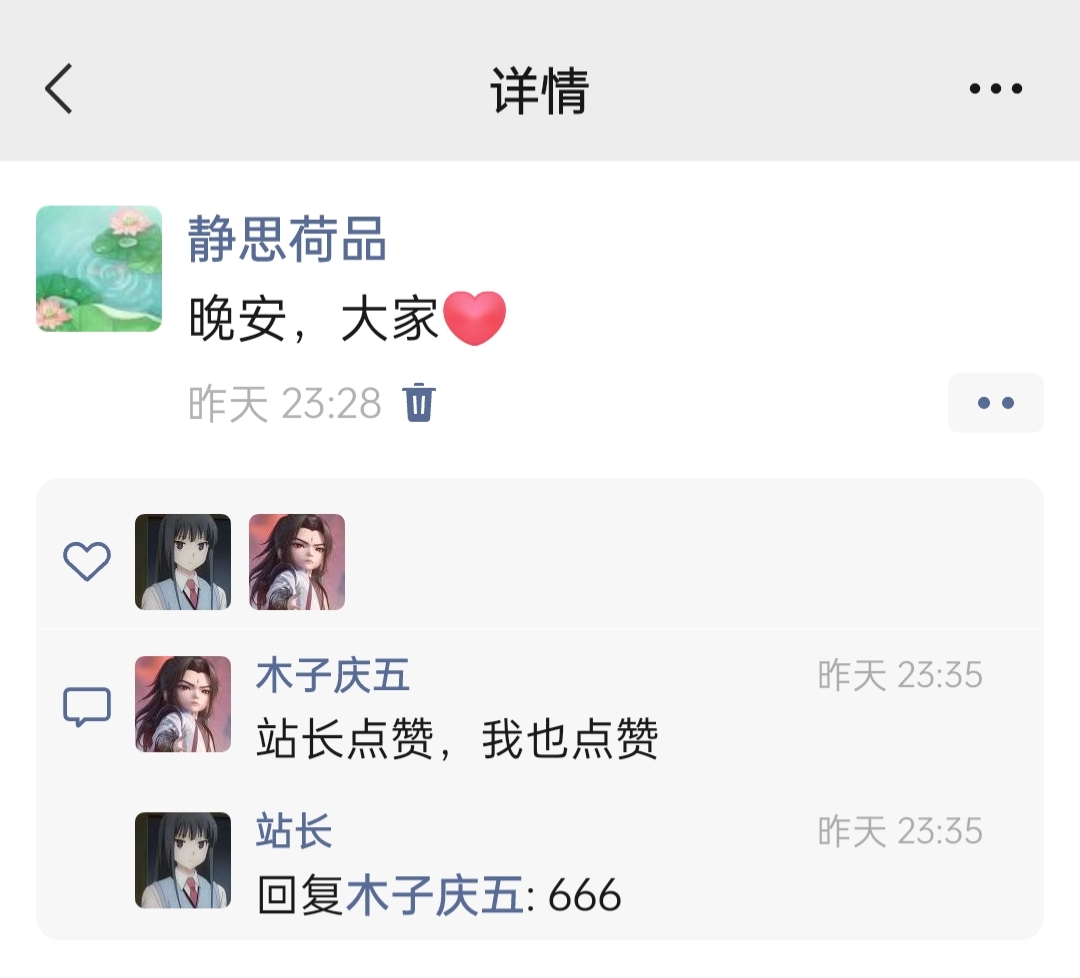
Task: Open the three-dot menu in the title bar
Action: tap(995, 89)
